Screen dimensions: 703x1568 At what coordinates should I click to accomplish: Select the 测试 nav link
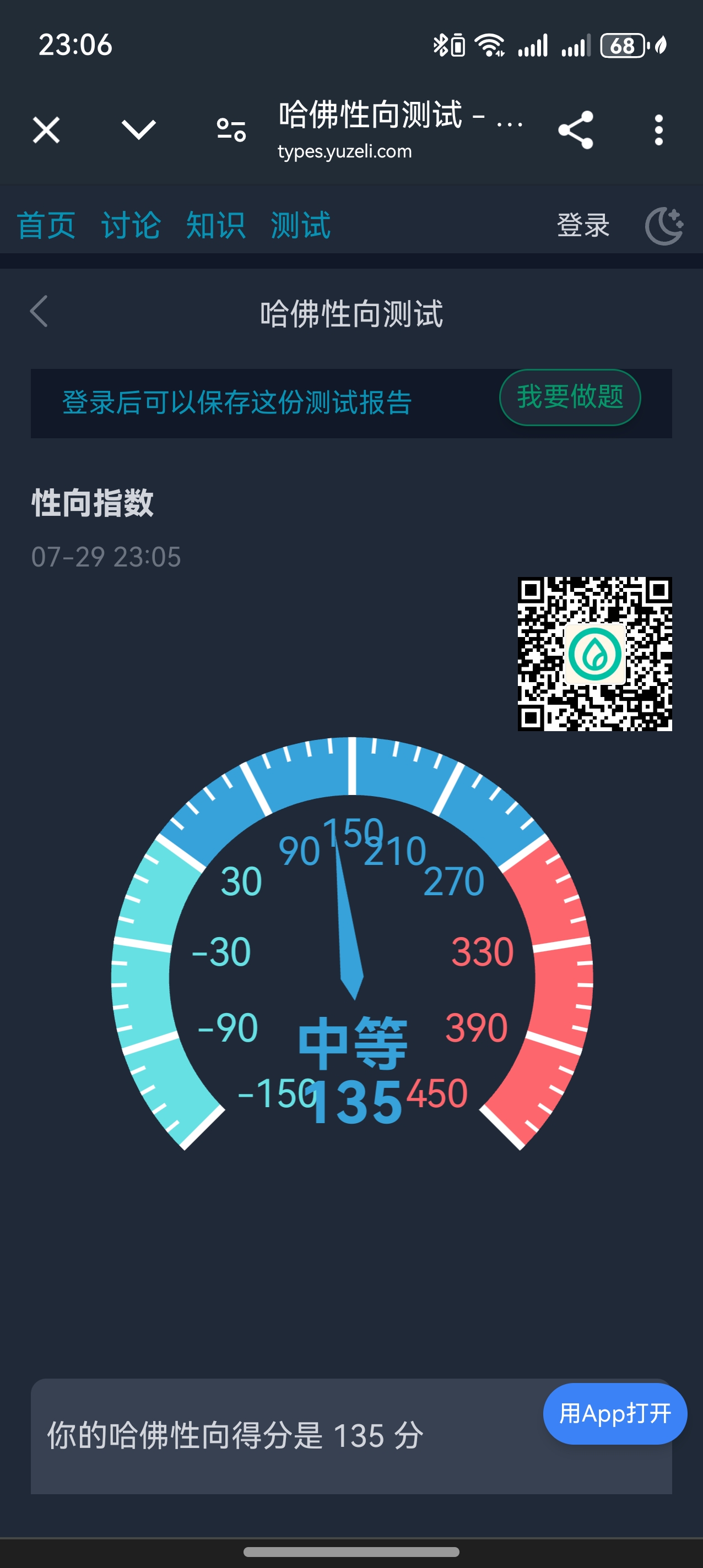click(x=300, y=226)
